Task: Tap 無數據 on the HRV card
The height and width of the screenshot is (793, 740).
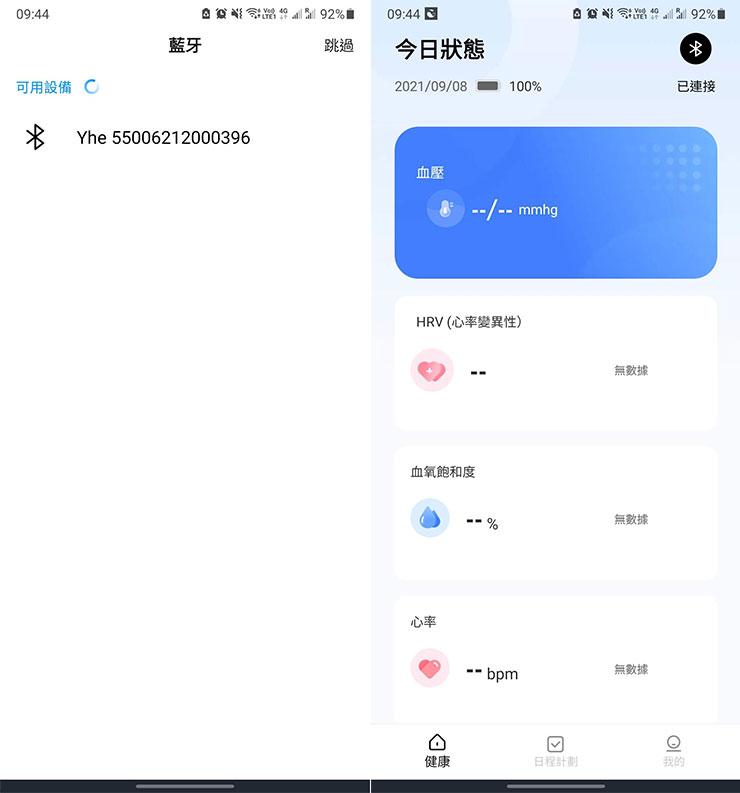Action: tap(630, 370)
